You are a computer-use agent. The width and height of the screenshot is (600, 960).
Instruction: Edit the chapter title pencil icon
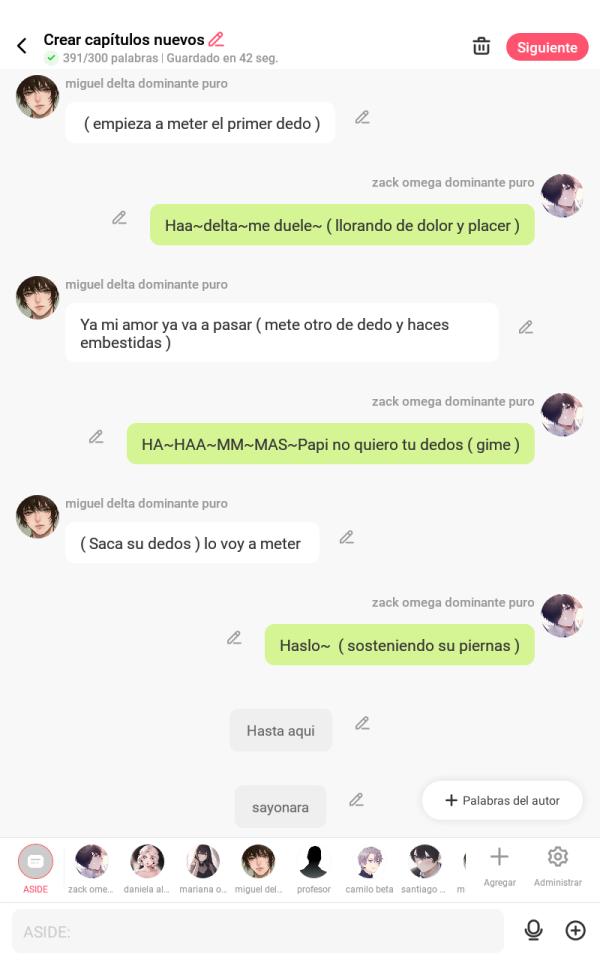(x=216, y=40)
